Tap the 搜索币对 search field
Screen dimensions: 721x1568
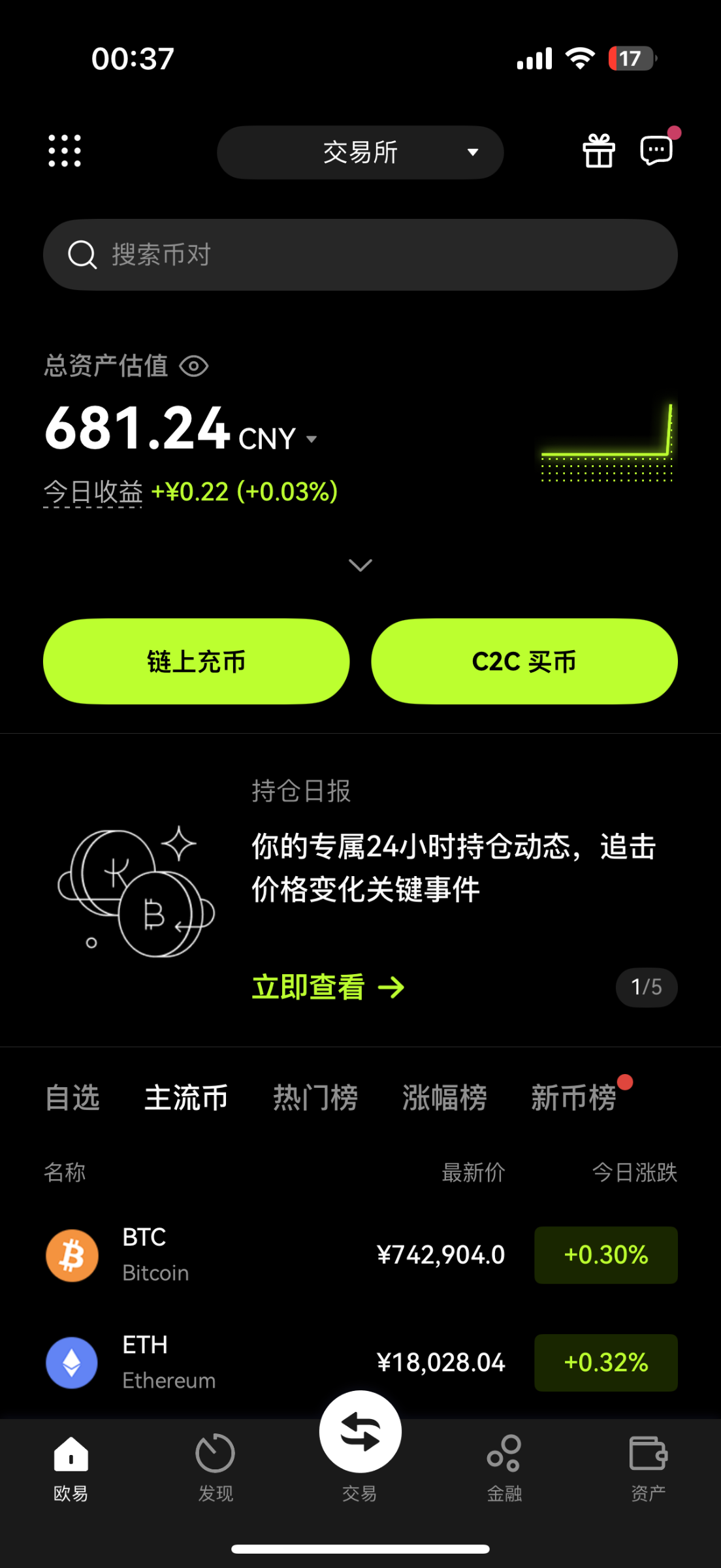coord(360,255)
